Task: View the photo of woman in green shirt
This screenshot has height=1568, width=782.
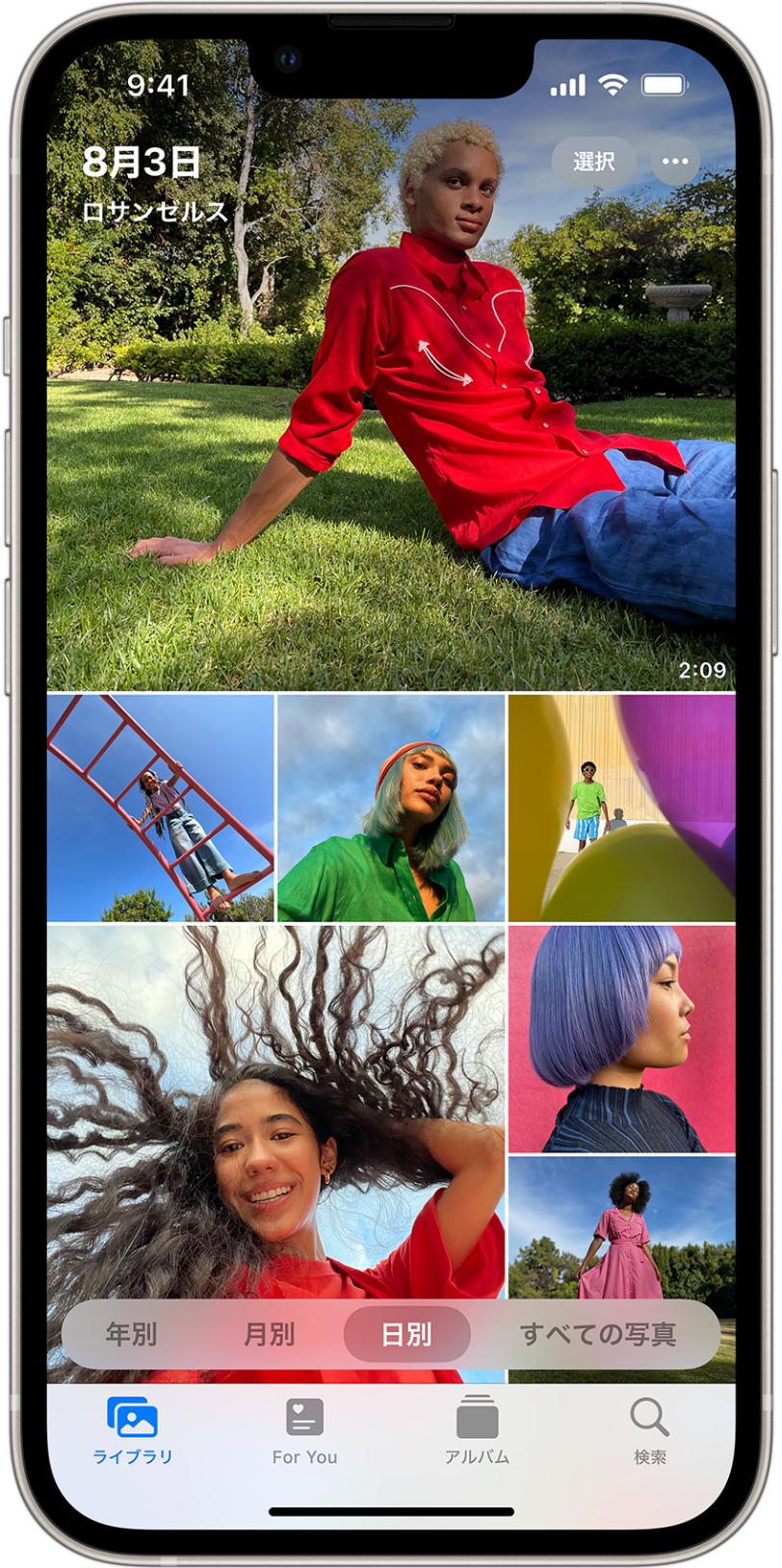Action: point(391,808)
